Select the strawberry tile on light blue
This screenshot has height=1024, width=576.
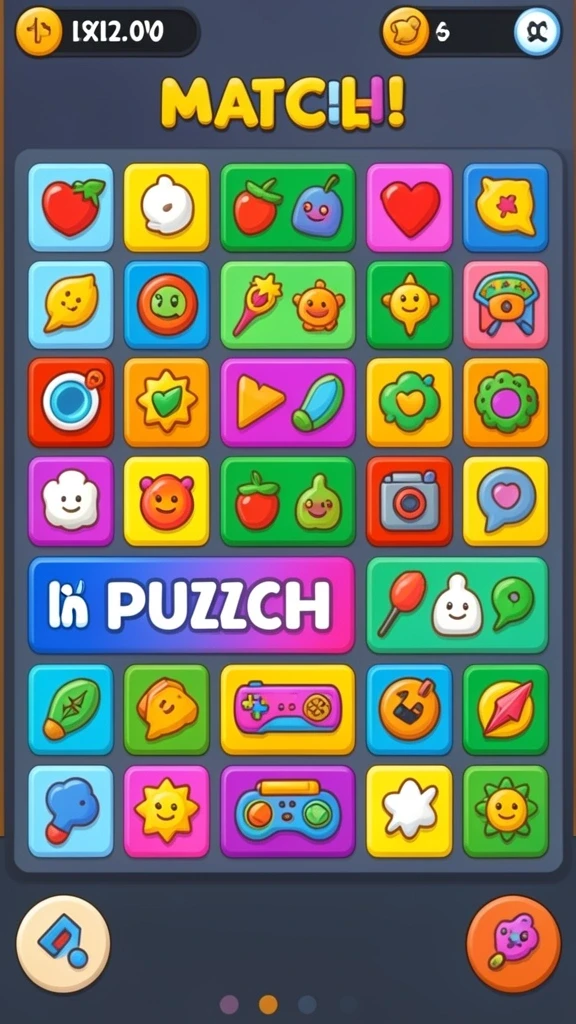pyautogui.click(x=71, y=208)
